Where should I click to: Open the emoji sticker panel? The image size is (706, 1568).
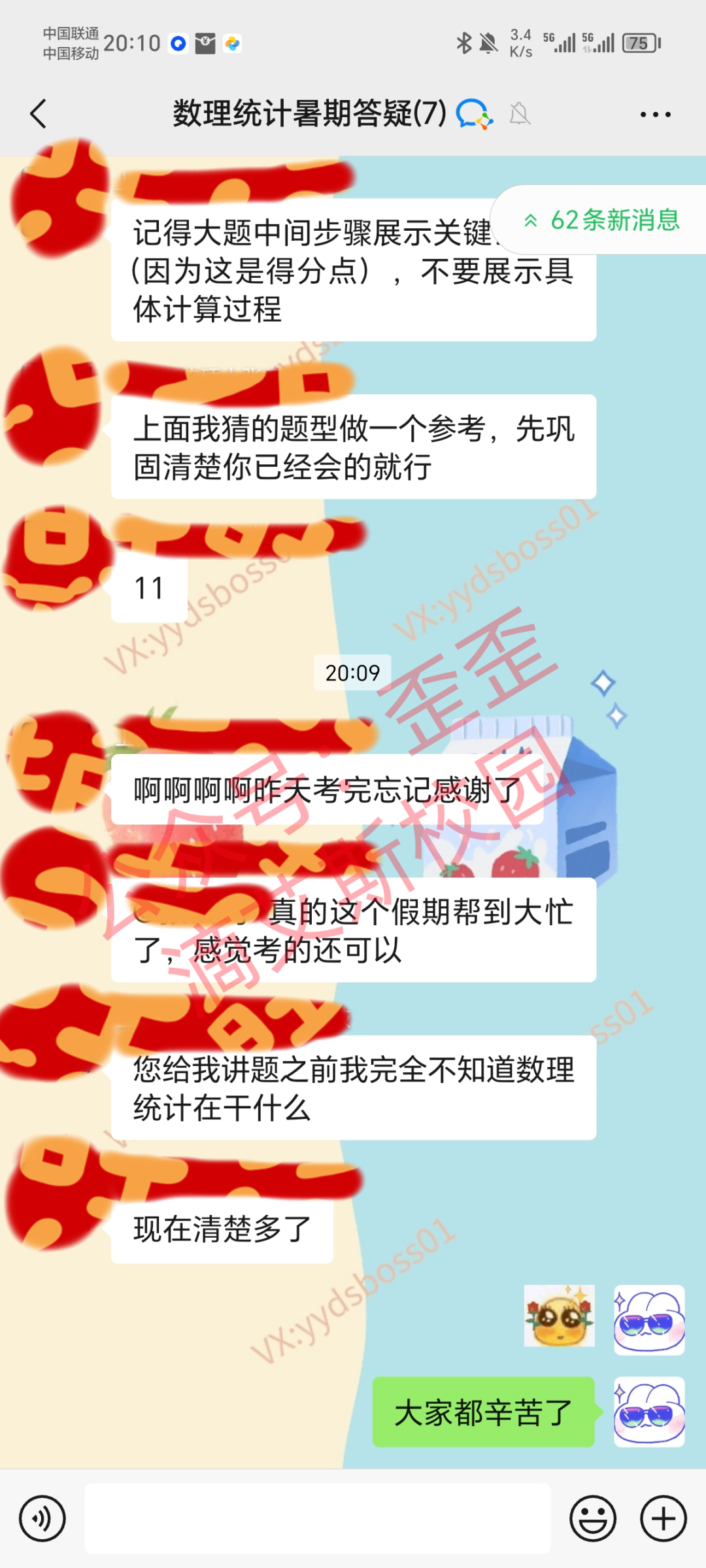pos(593,1518)
